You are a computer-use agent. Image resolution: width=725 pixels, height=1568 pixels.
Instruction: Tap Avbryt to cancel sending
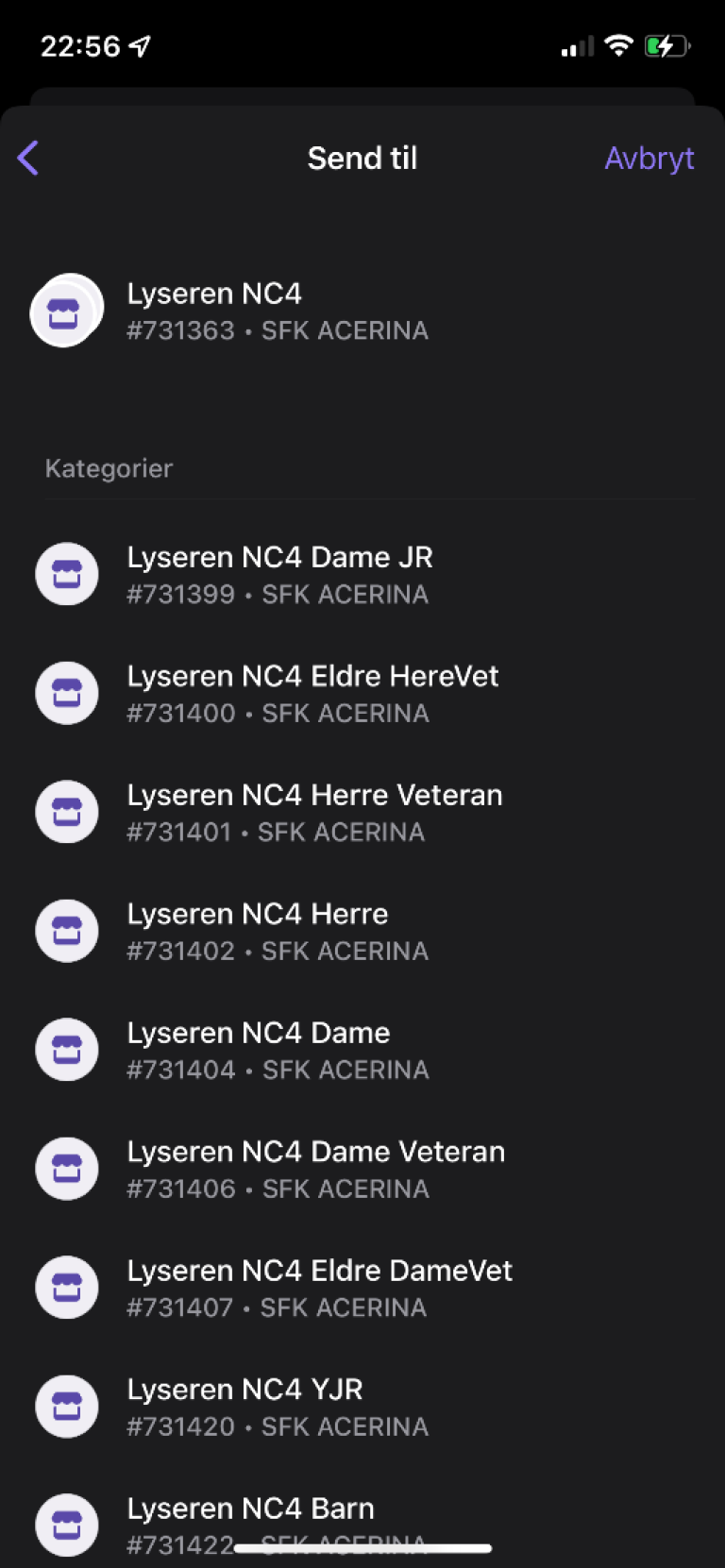649,159
